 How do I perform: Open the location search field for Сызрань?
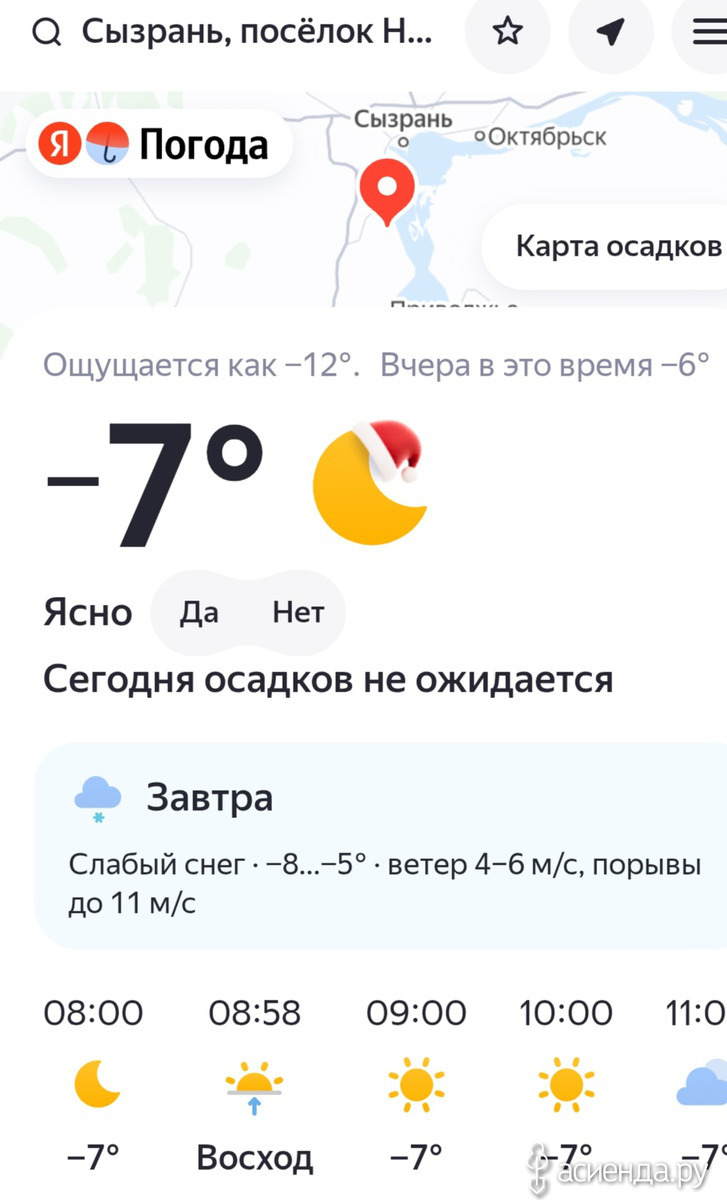pos(240,33)
